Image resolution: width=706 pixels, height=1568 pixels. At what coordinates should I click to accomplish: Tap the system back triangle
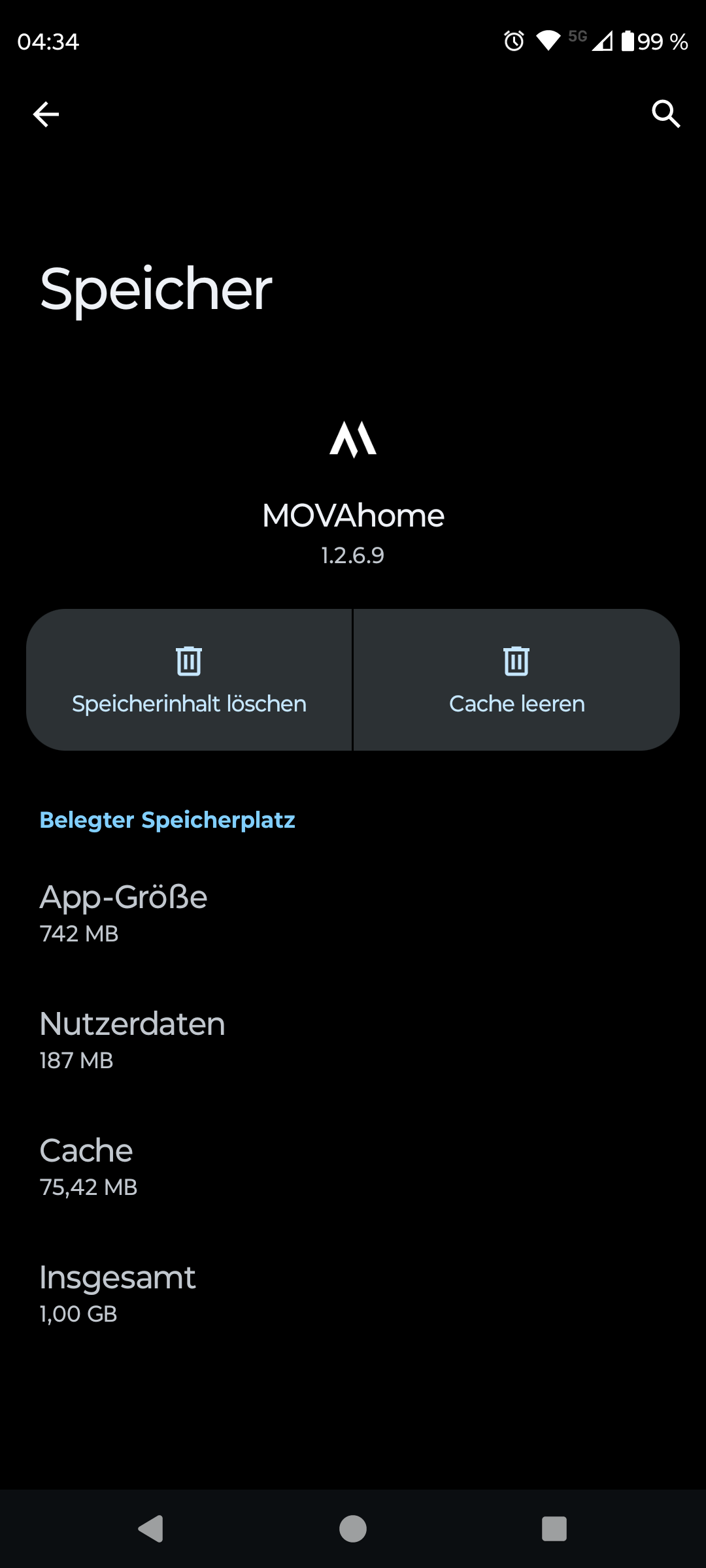click(151, 1529)
